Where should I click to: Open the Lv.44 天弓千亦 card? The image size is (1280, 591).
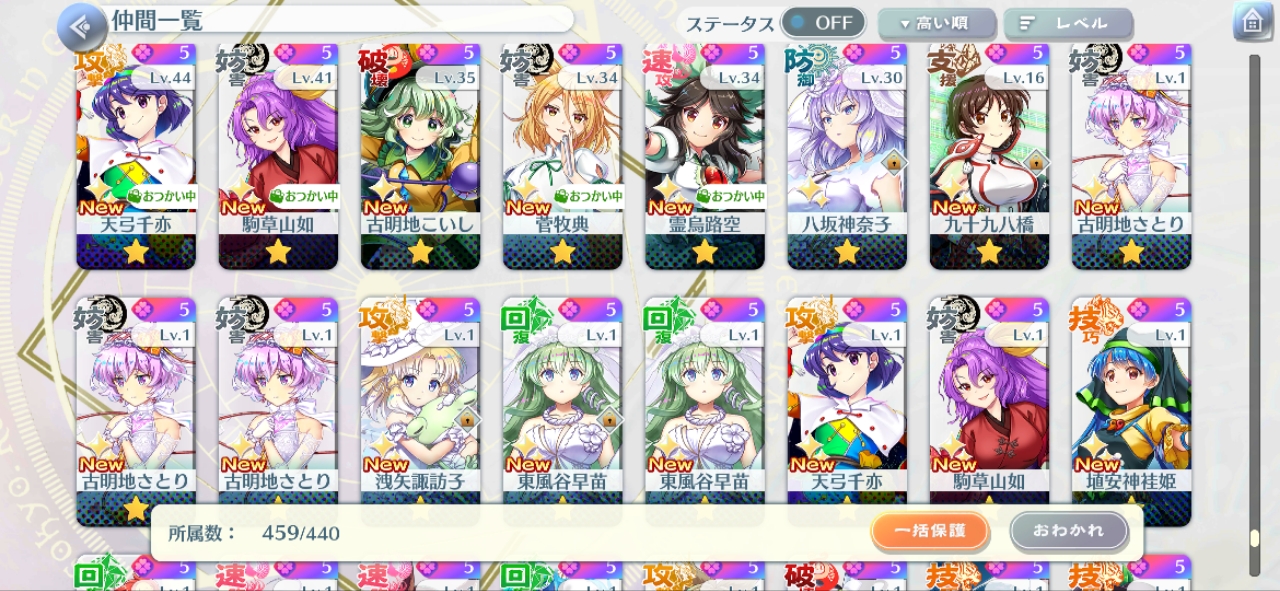pos(136,150)
